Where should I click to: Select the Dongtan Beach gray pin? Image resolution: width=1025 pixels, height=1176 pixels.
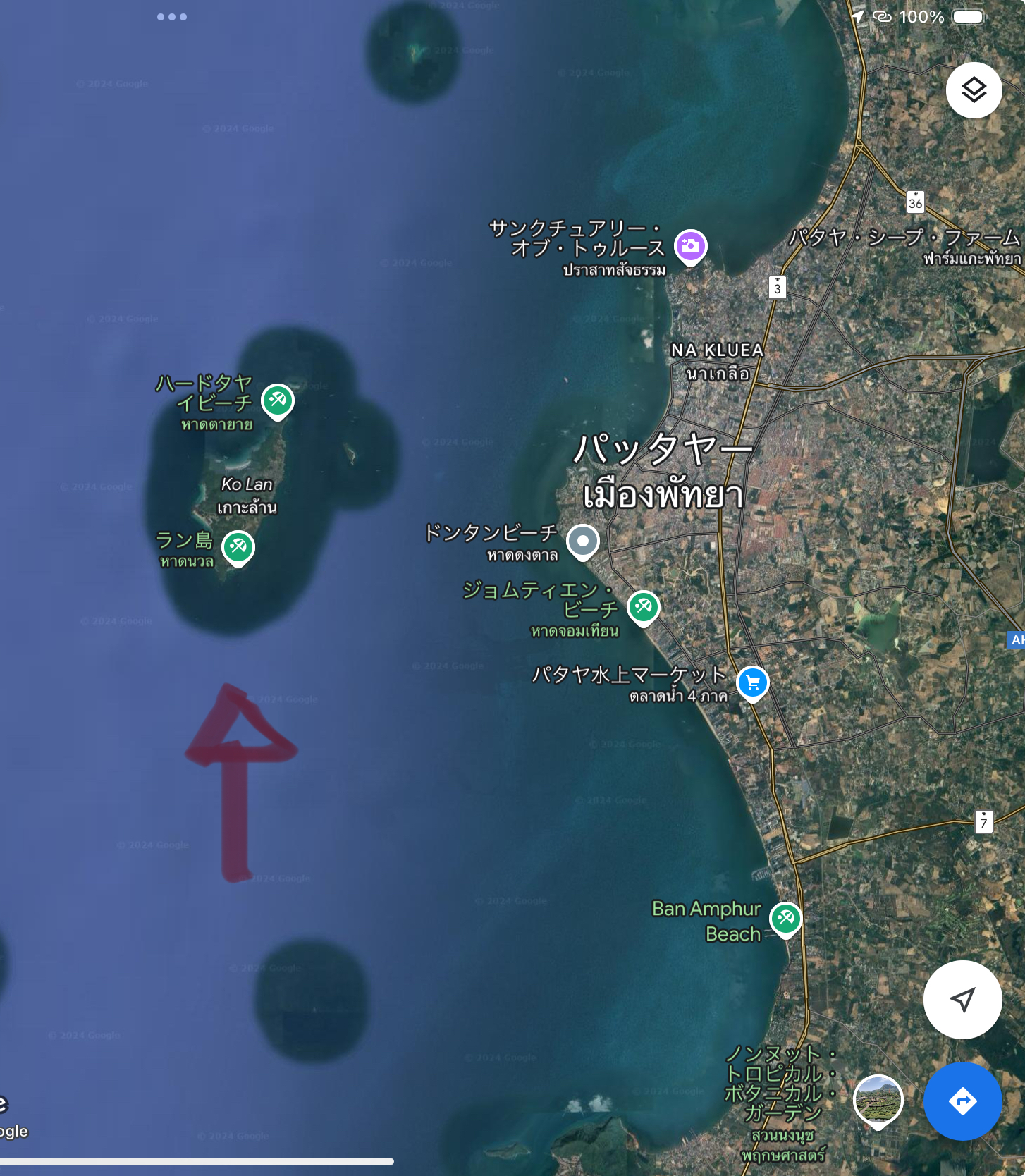tap(582, 541)
